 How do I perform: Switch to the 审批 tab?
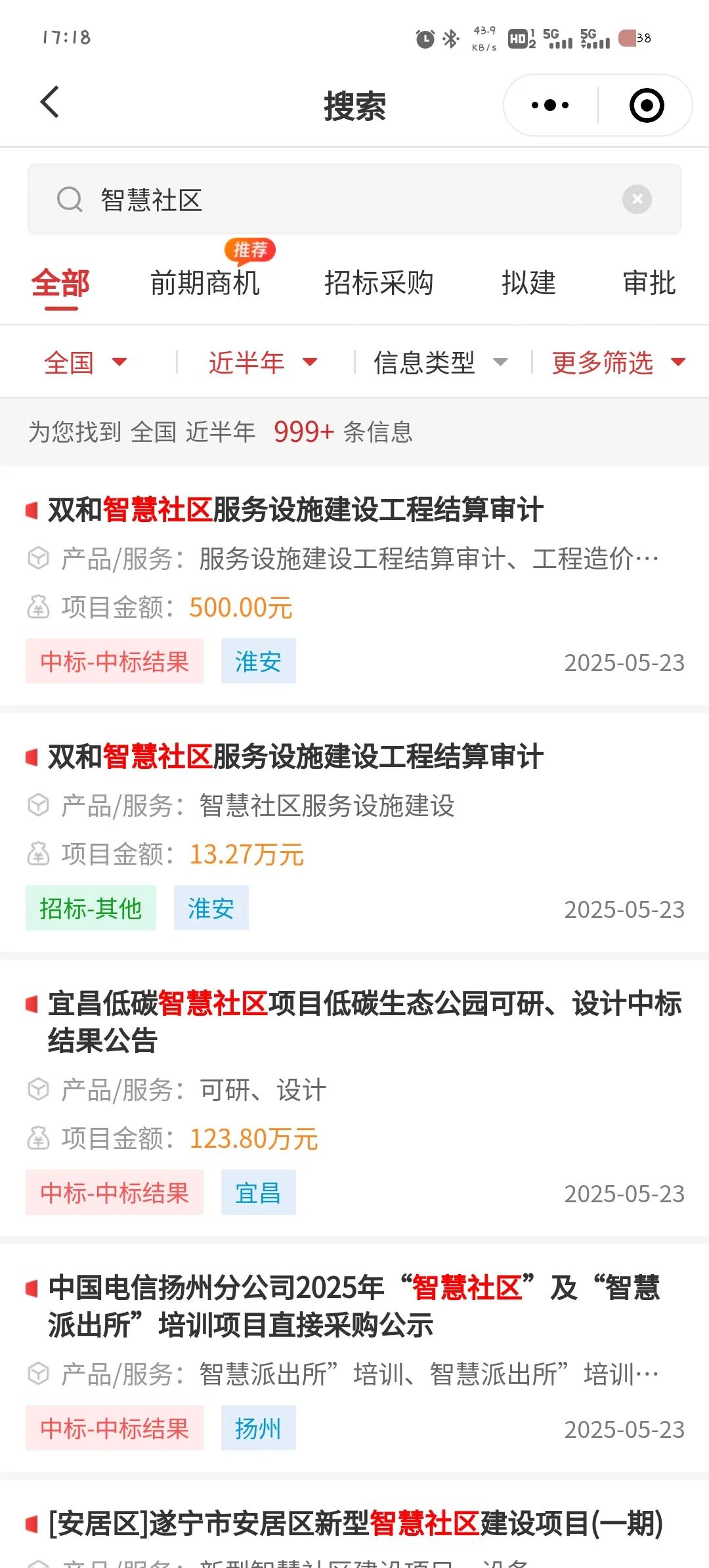pyautogui.click(x=649, y=283)
